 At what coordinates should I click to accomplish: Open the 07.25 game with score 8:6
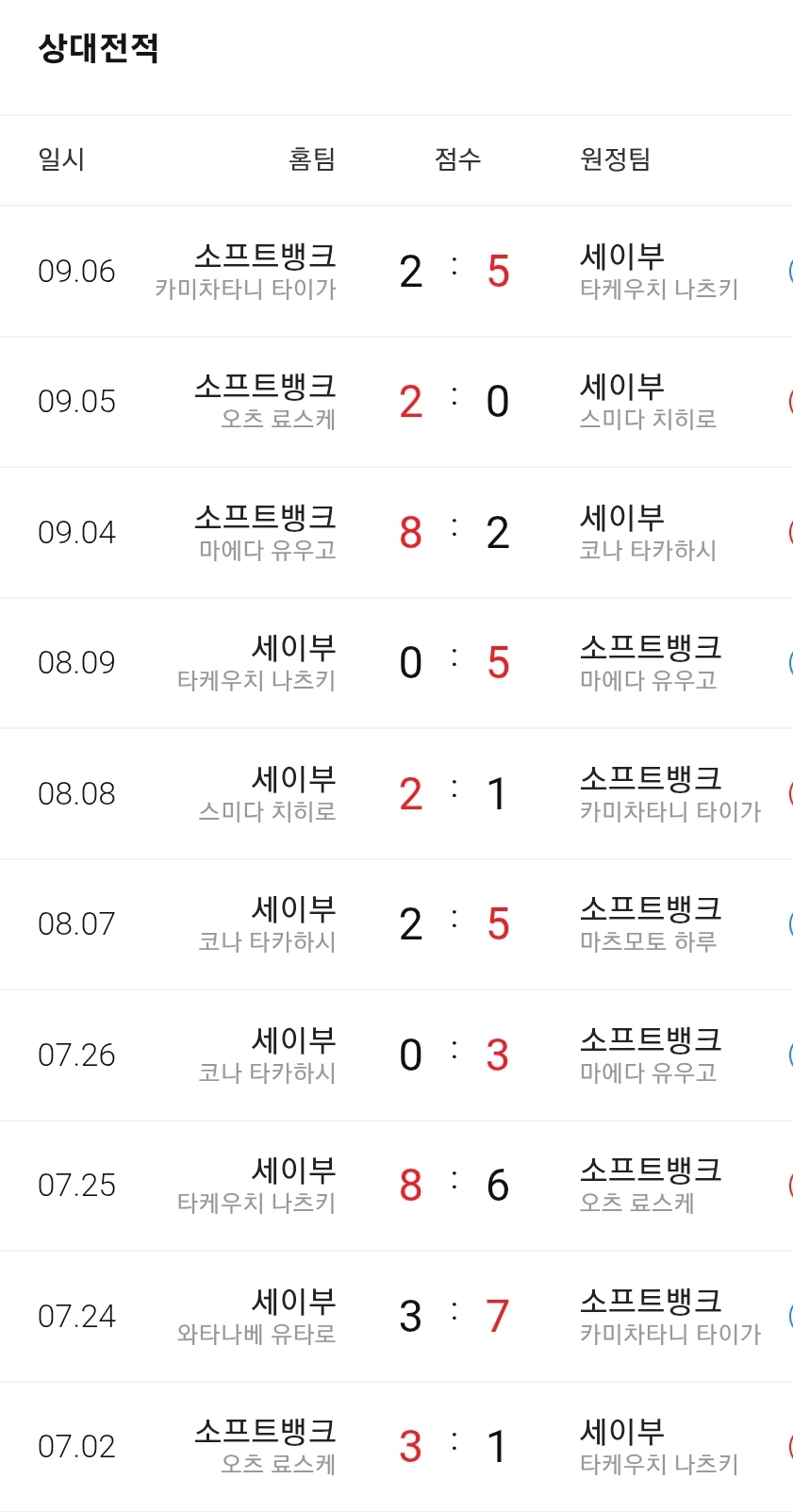pos(396,1186)
